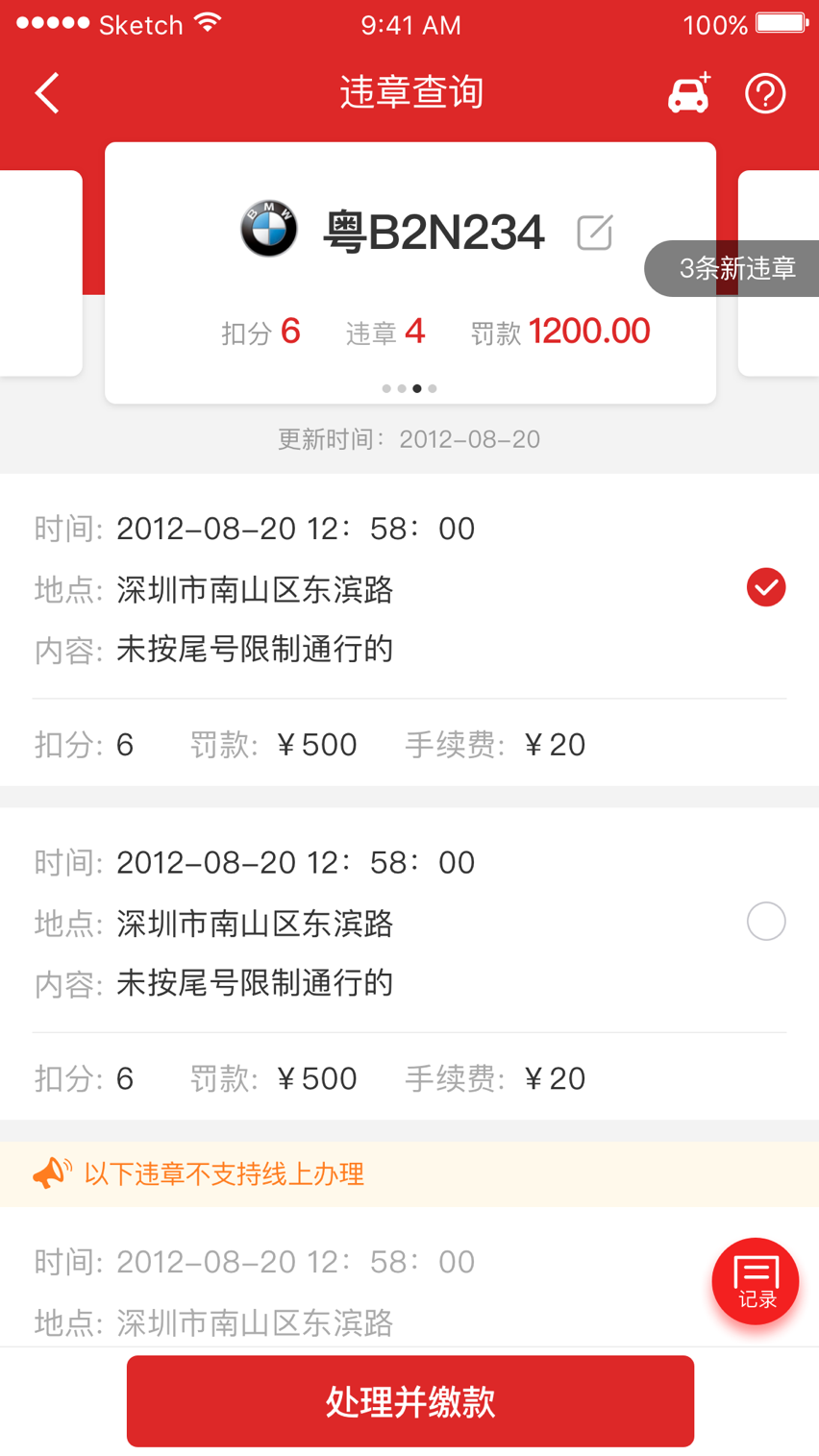Screen dimensions: 819x1456
Task: Open the 记录 floating button
Action: click(x=756, y=1281)
